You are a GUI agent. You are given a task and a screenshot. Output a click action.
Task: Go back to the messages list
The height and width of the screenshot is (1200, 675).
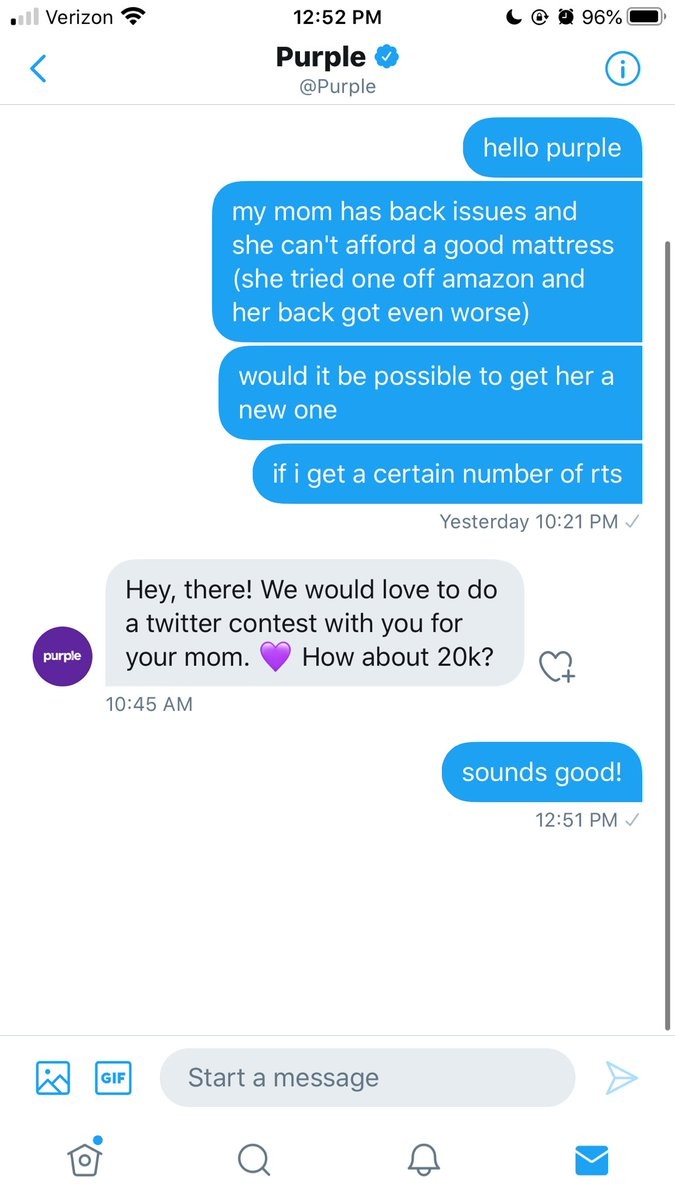(x=38, y=69)
